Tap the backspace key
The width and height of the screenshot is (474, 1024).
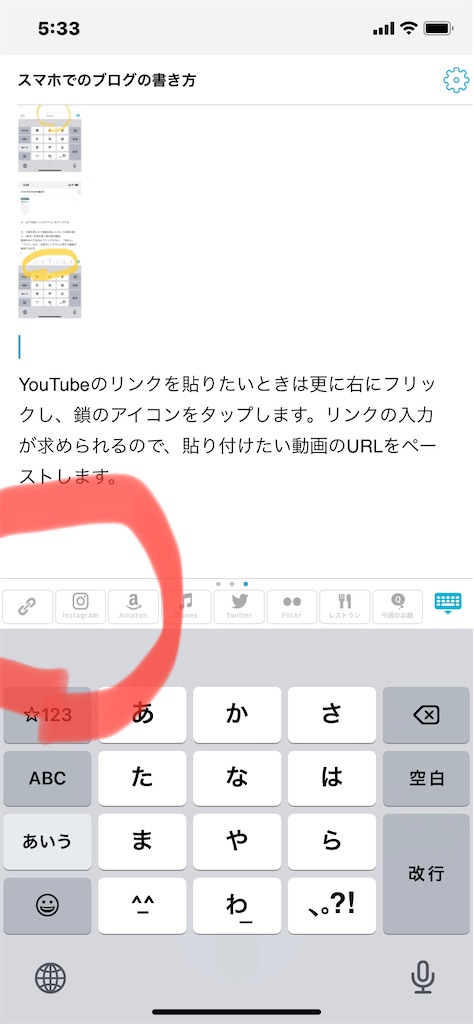coord(426,715)
